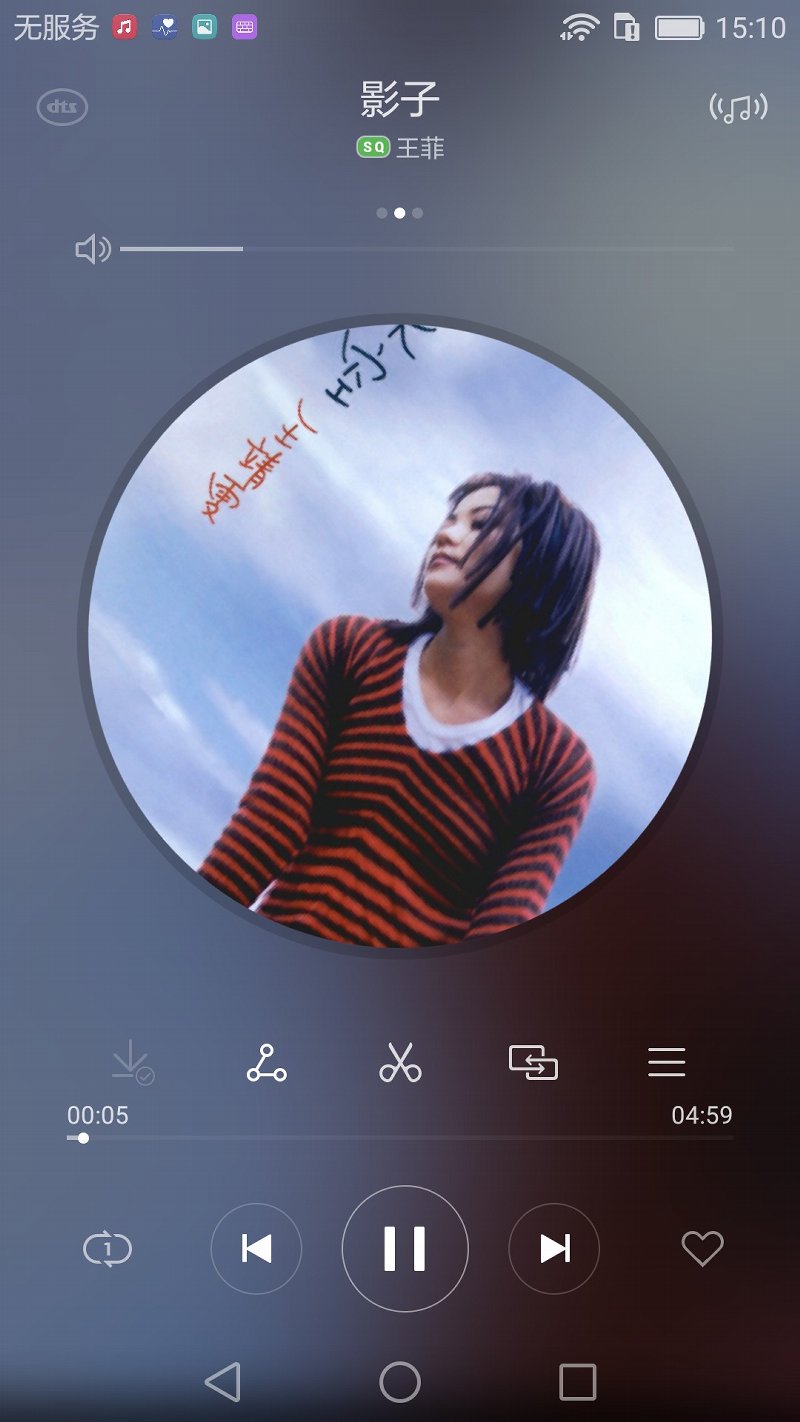Viewport: 800px width, 1422px height.
Task: Go to the home screen
Action: (400, 1382)
